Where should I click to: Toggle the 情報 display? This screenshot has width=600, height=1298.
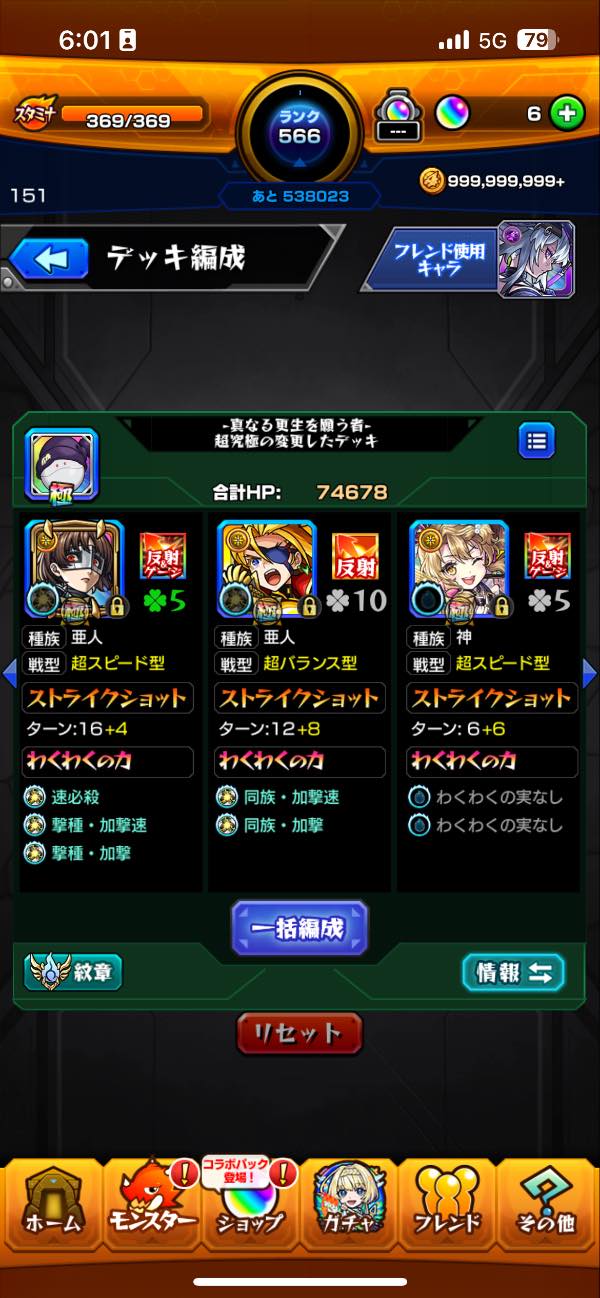[513, 972]
